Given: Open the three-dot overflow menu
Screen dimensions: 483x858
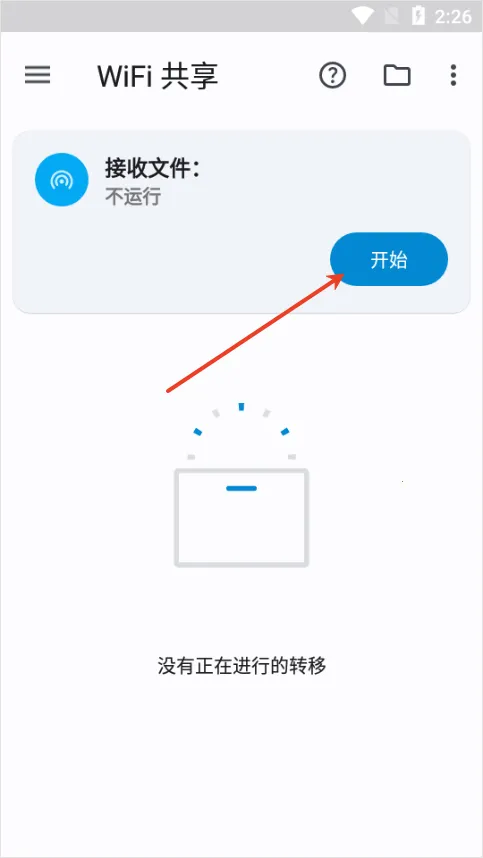Looking at the screenshot, I should click(453, 75).
